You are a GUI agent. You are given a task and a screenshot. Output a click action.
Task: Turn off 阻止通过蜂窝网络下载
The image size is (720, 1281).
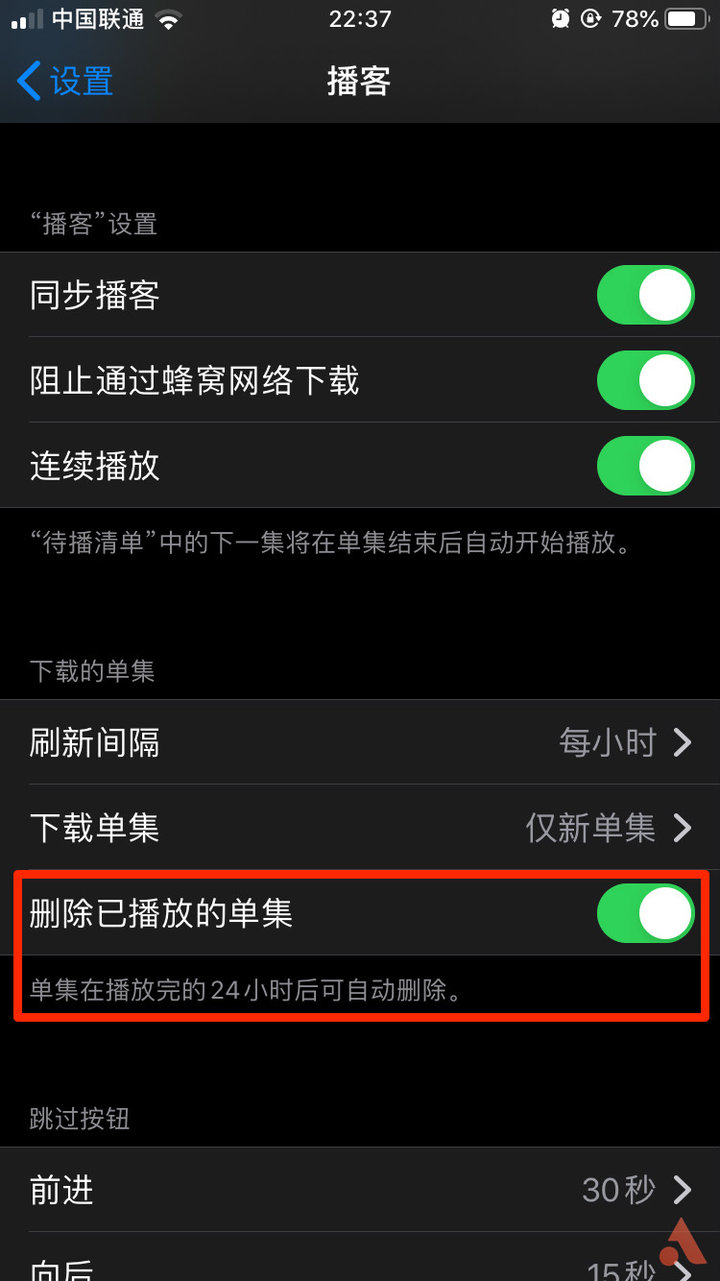pos(645,380)
